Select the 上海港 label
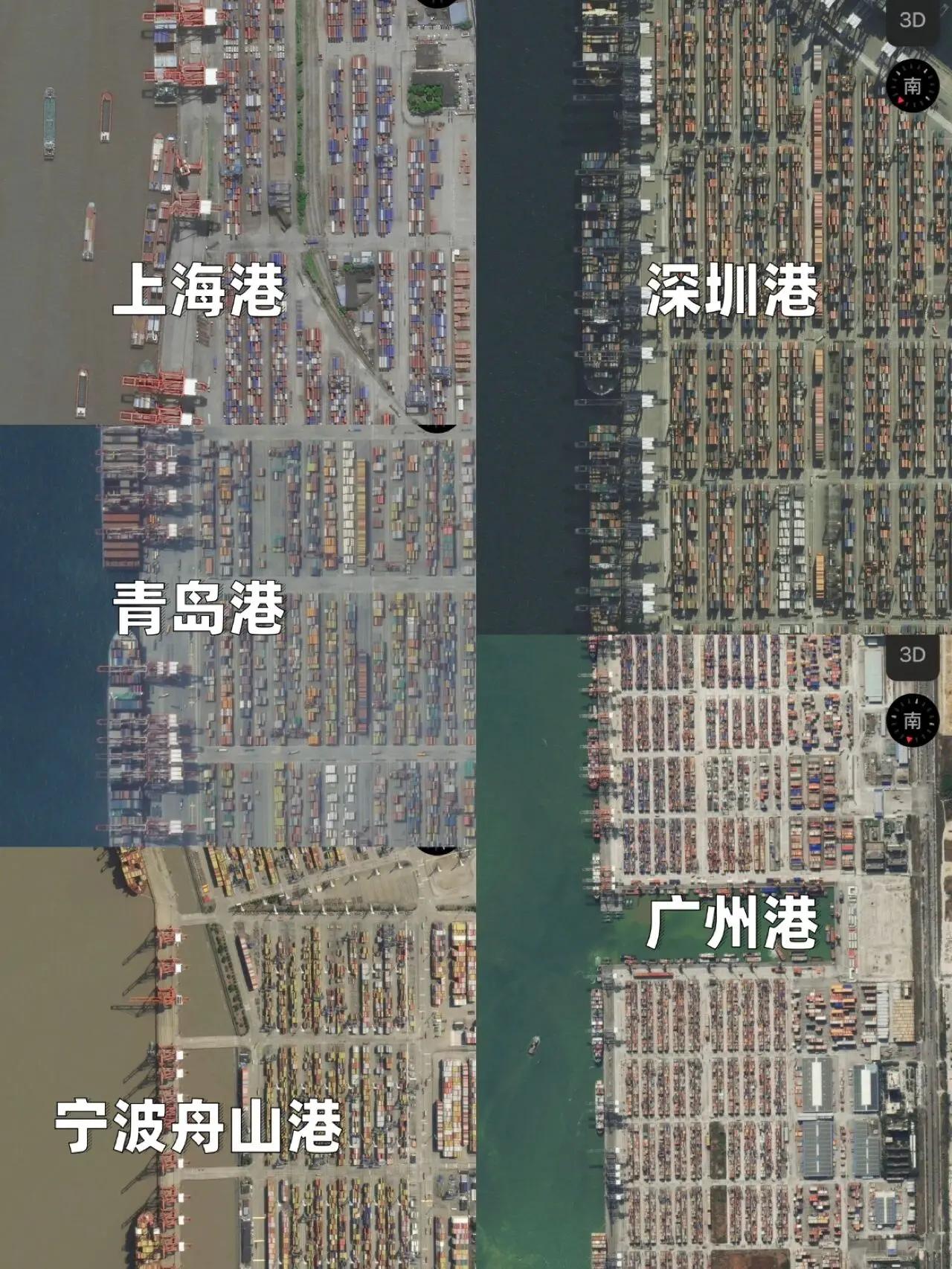952x1269 pixels. [202, 290]
